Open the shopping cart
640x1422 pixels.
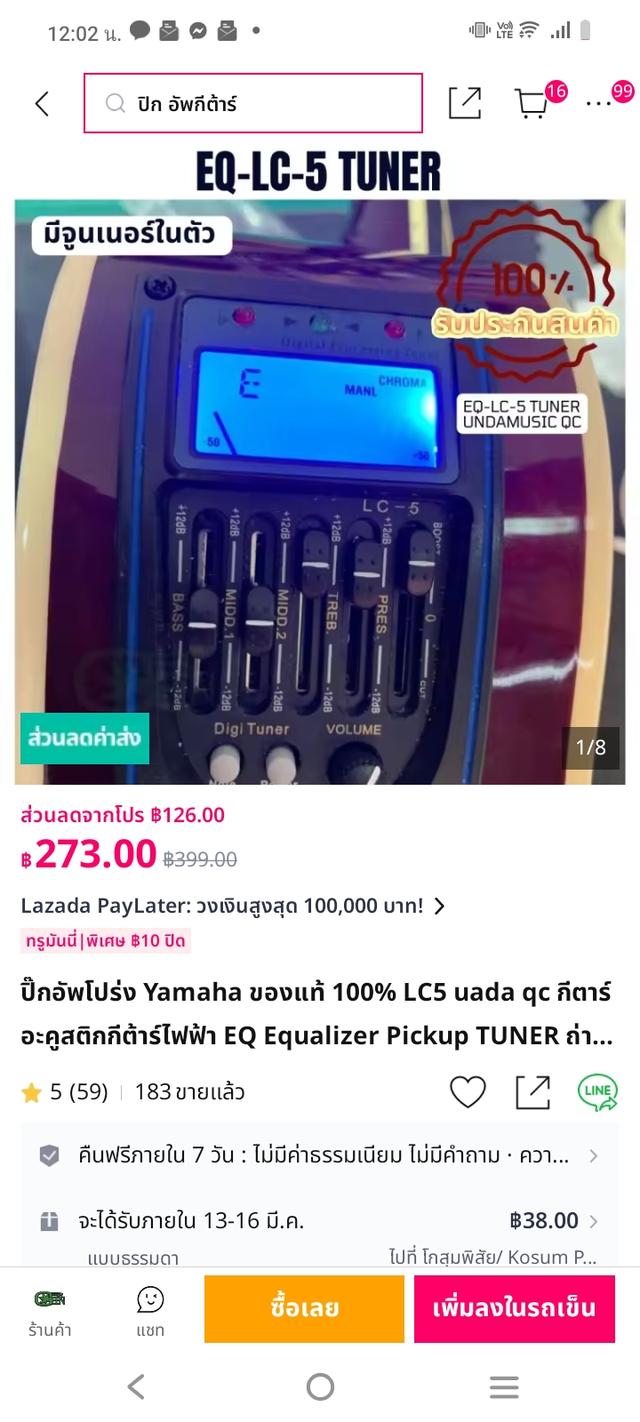pyautogui.click(x=531, y=103)
